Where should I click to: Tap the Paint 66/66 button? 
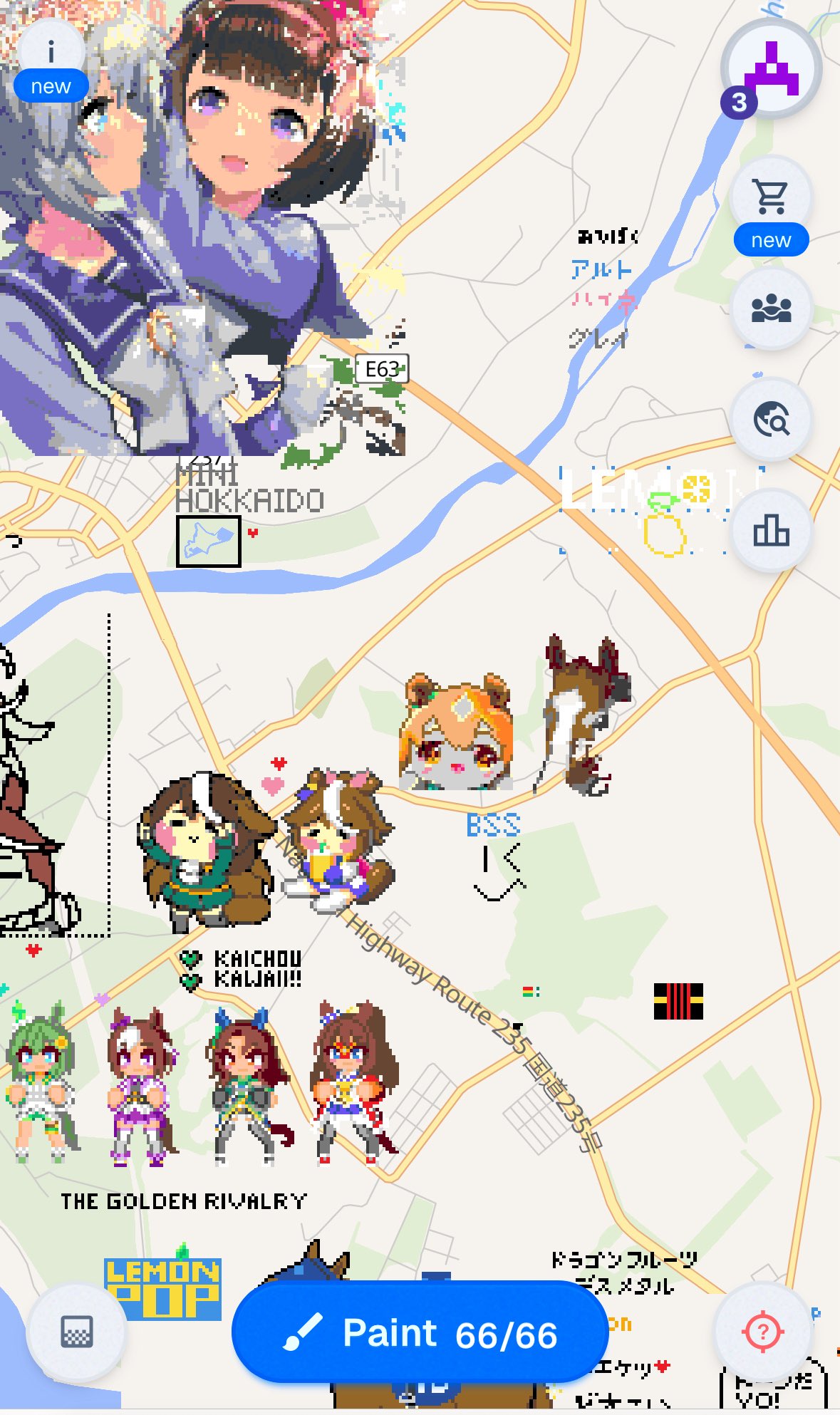tap(420, 1332)
